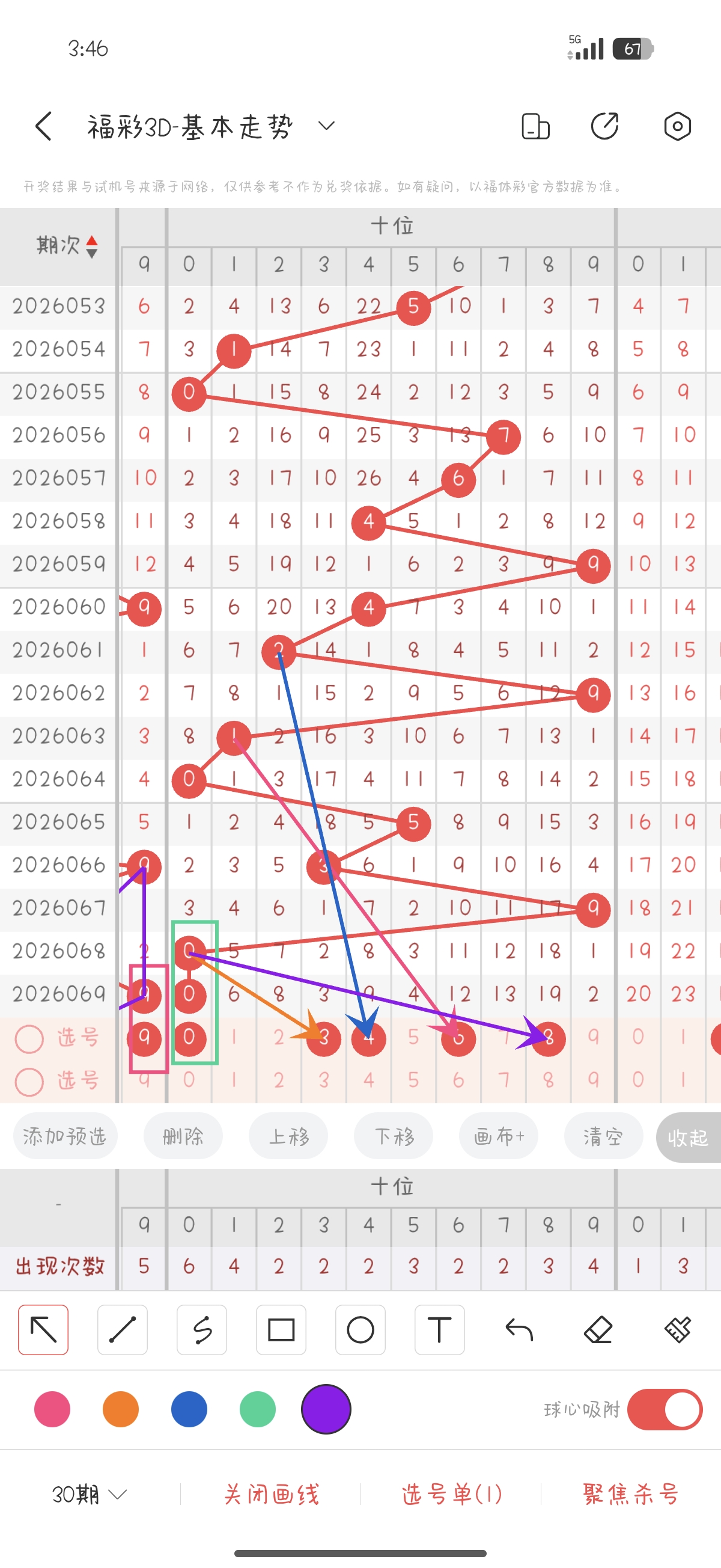Open the 福彩3D-基本走势 title dropdown
This screenshot has width=721, height=1568.
coord(326,126)
